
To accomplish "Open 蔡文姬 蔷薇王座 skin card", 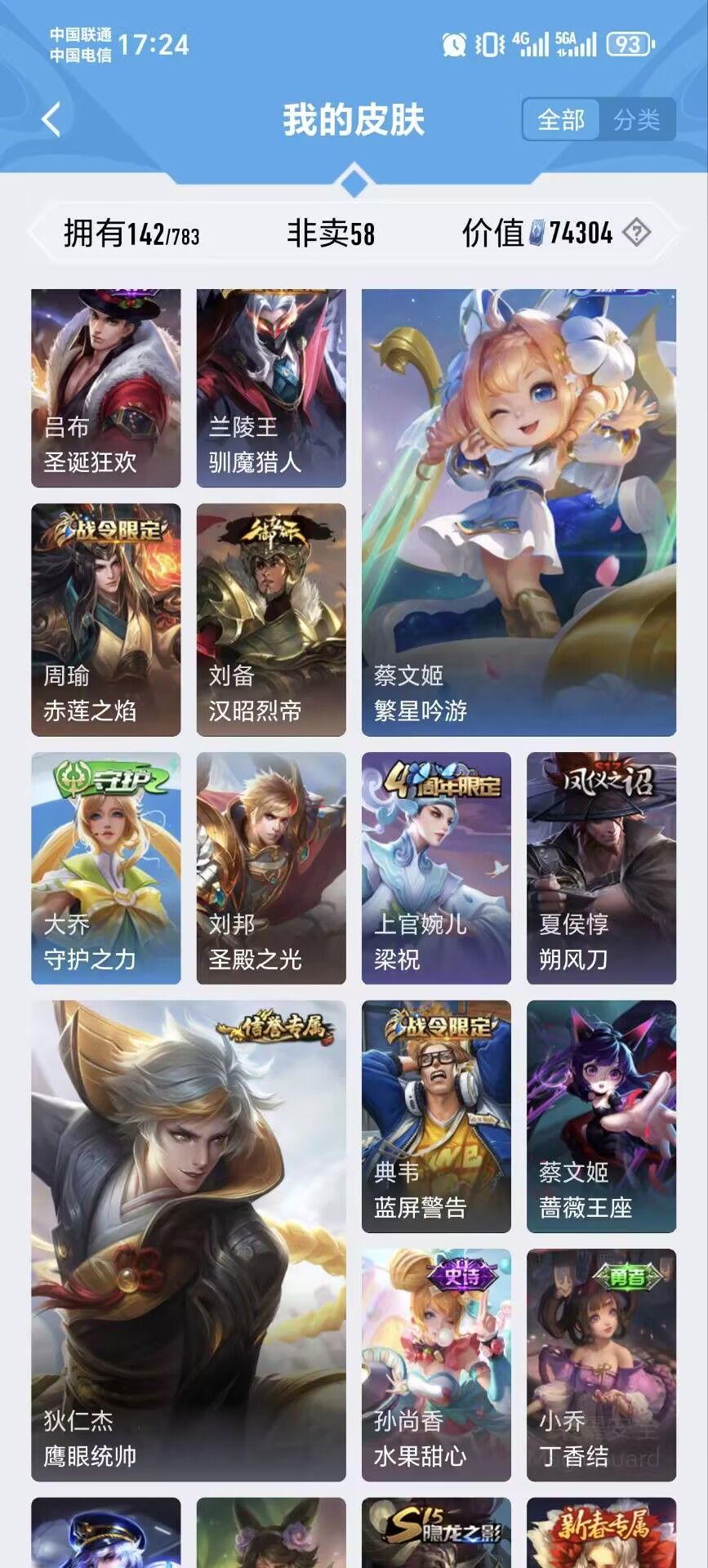I will click(x=601, y=1116).
